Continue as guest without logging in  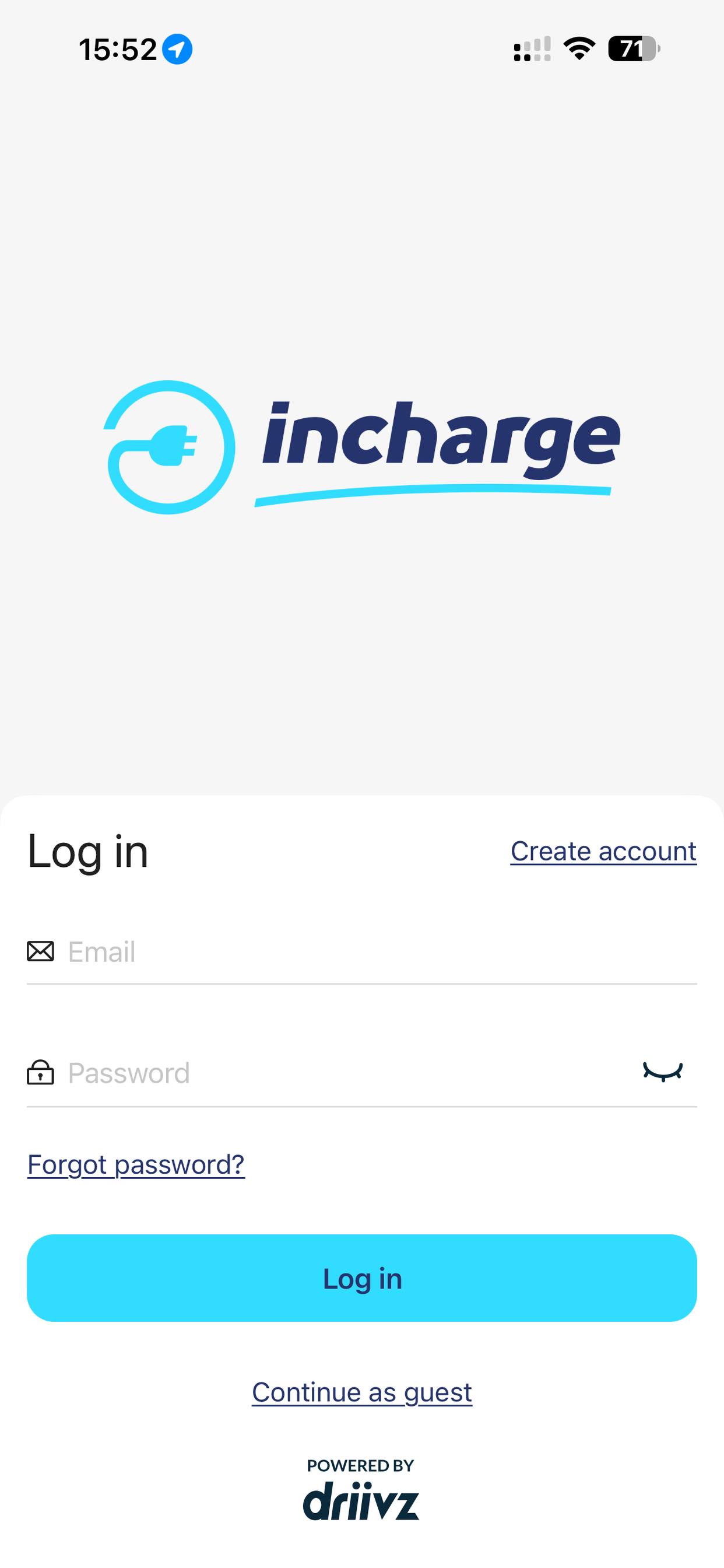pos(361,1391)
